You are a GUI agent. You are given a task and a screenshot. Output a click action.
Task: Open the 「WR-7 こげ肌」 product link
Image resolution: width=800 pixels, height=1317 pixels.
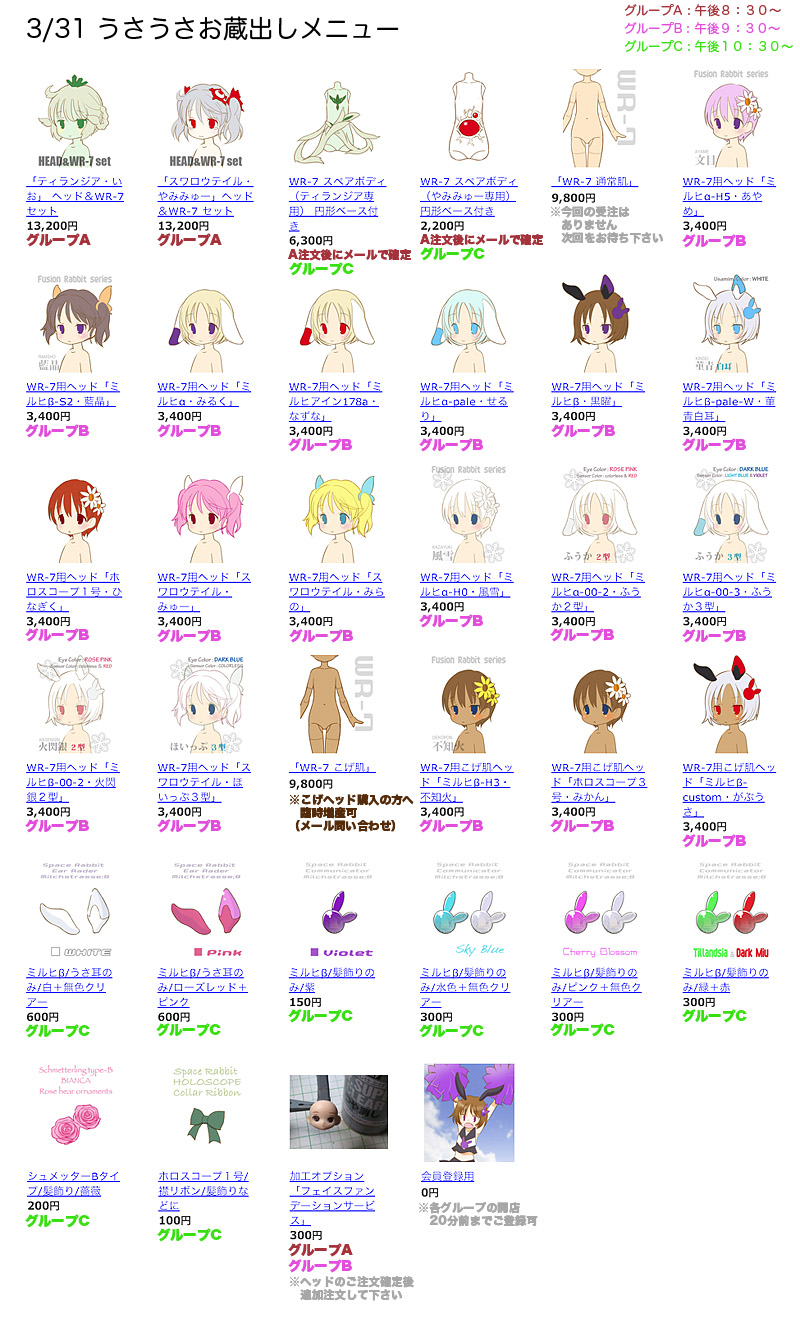pos(333,767)
